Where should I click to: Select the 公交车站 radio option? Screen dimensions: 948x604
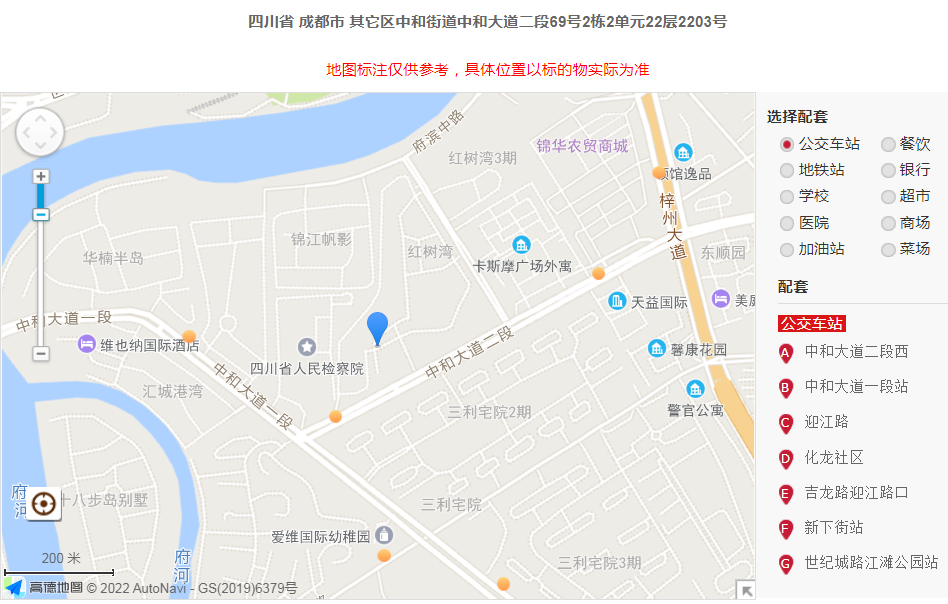(x=787, y=144)
